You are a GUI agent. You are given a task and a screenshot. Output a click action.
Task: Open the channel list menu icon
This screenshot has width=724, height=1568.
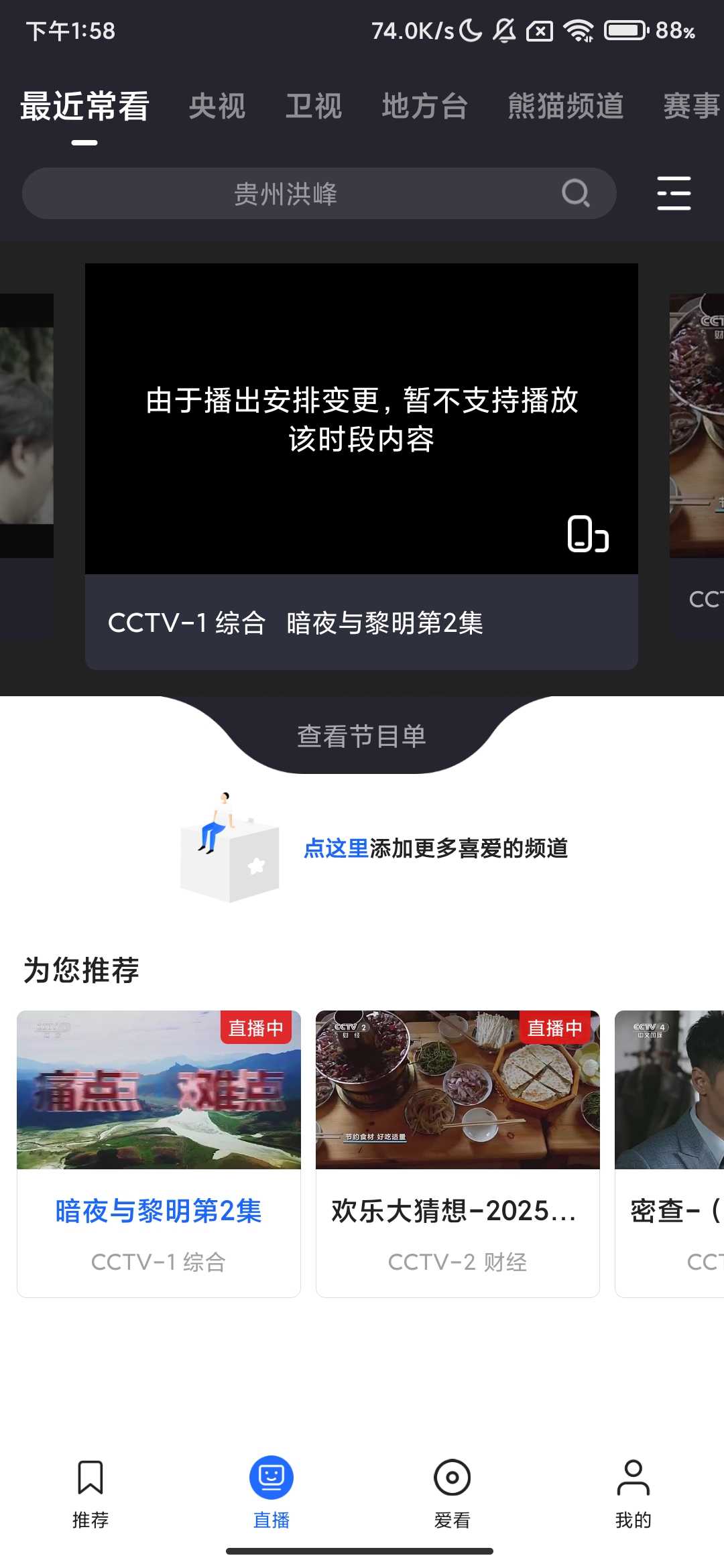[674, 194]
